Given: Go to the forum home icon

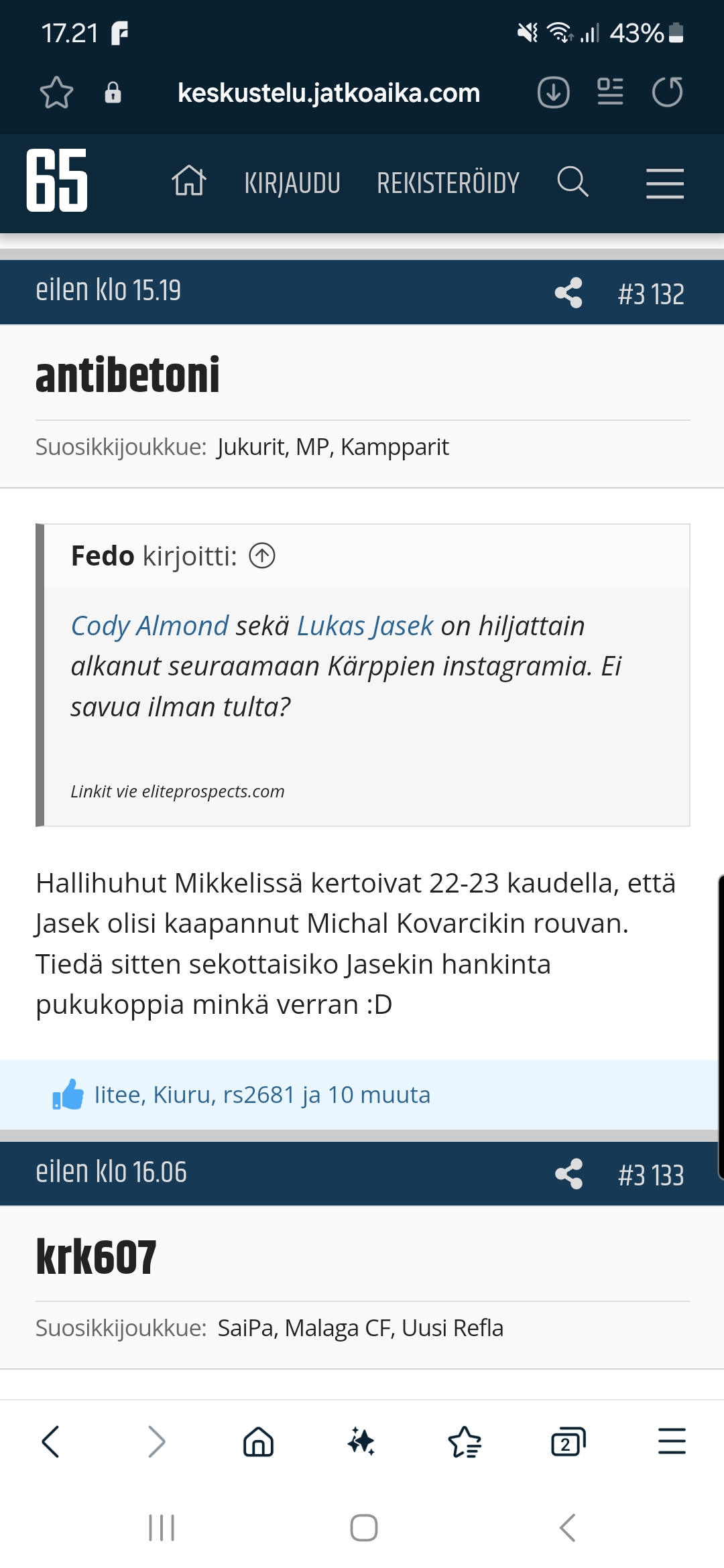Looking at the screenshot, I should pos(189,182).
